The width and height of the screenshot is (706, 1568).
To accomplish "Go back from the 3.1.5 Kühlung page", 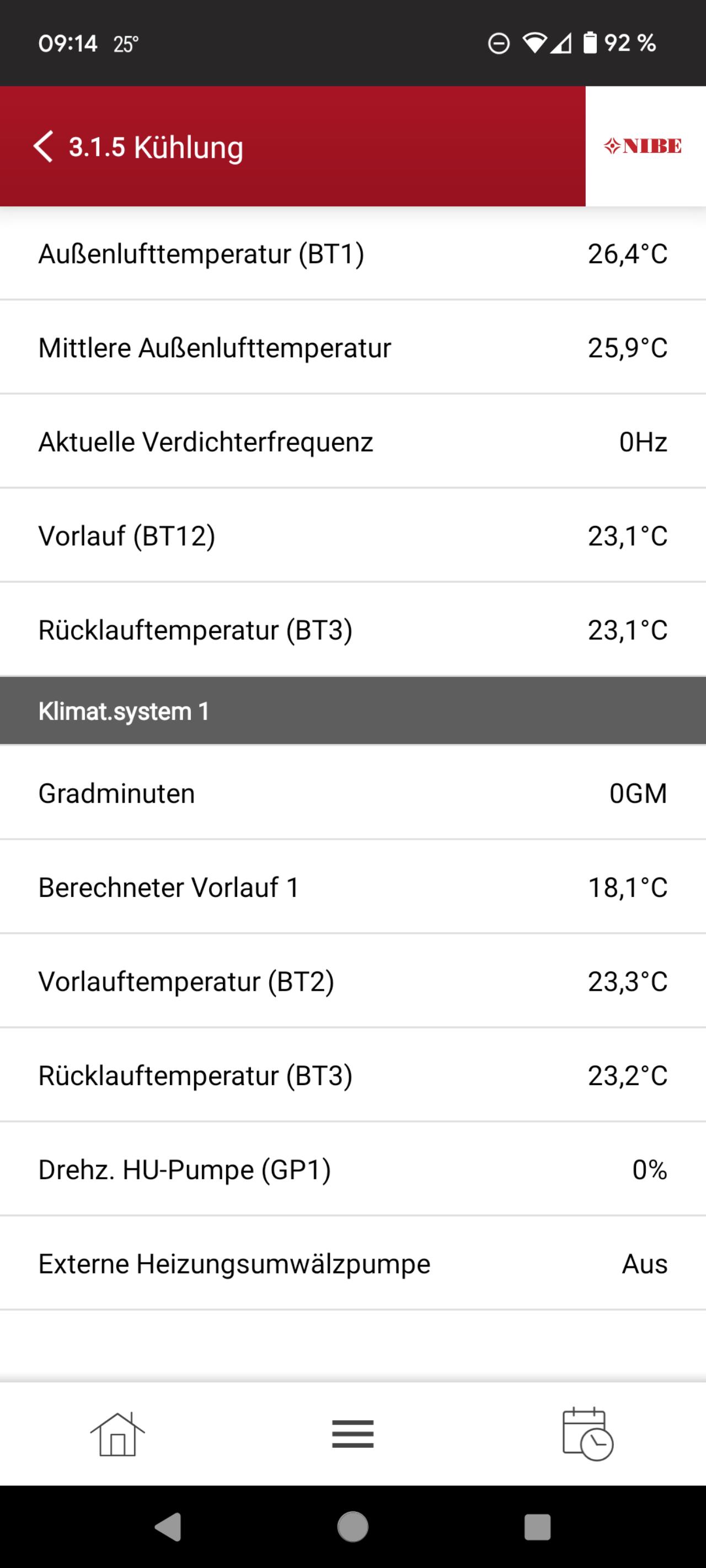I will point(42,147).
